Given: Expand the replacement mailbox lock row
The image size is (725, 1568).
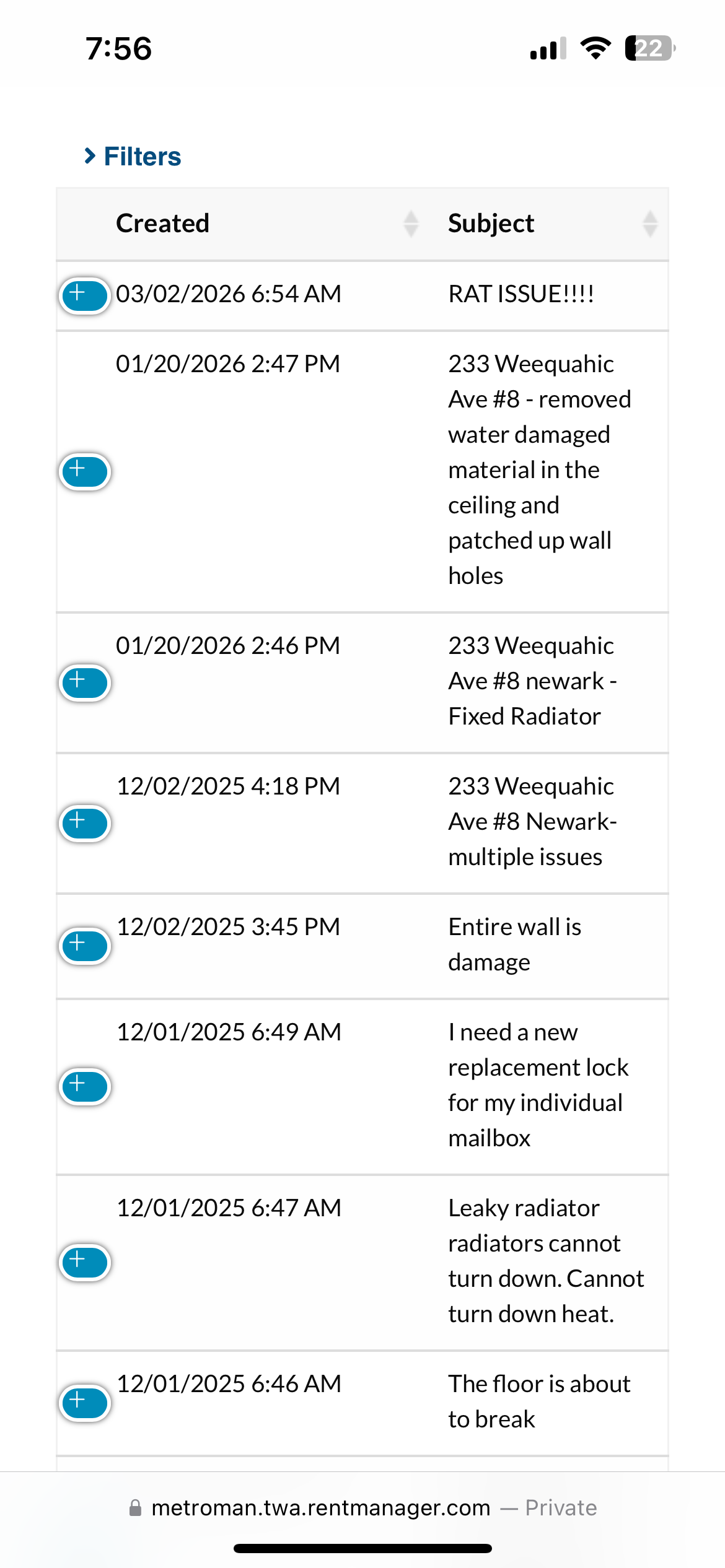Looking at the screenshot, I should point(85,1086).
